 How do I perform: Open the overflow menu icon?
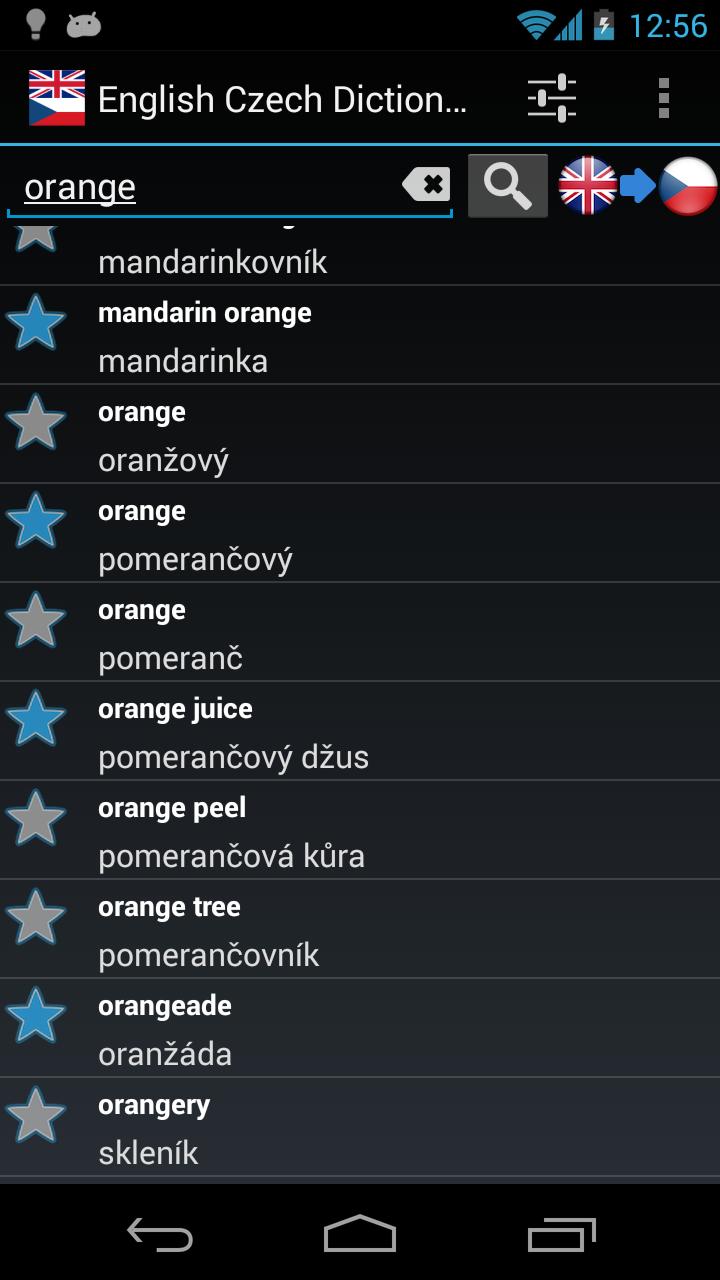pos(662,97)
